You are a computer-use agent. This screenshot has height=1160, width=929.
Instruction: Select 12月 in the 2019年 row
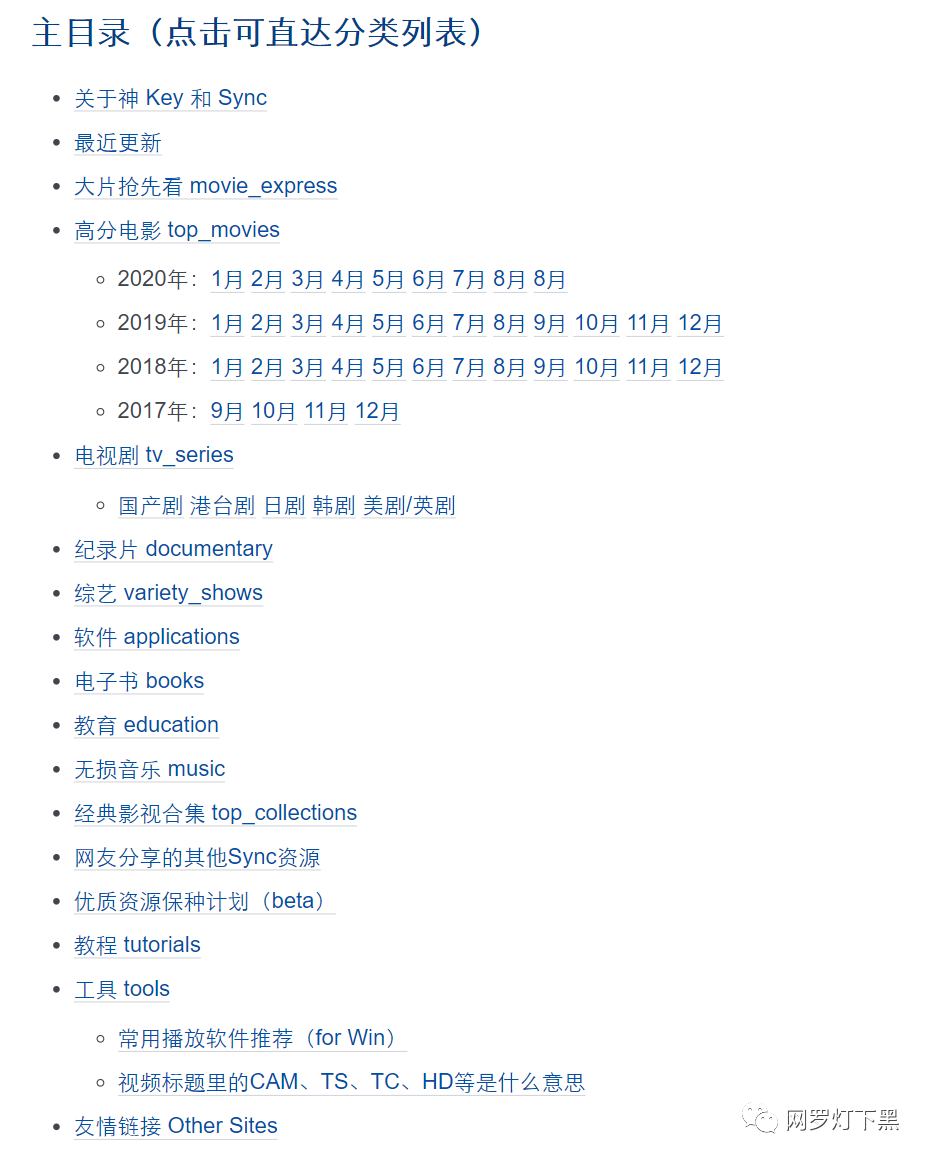[x=700, y=323]
